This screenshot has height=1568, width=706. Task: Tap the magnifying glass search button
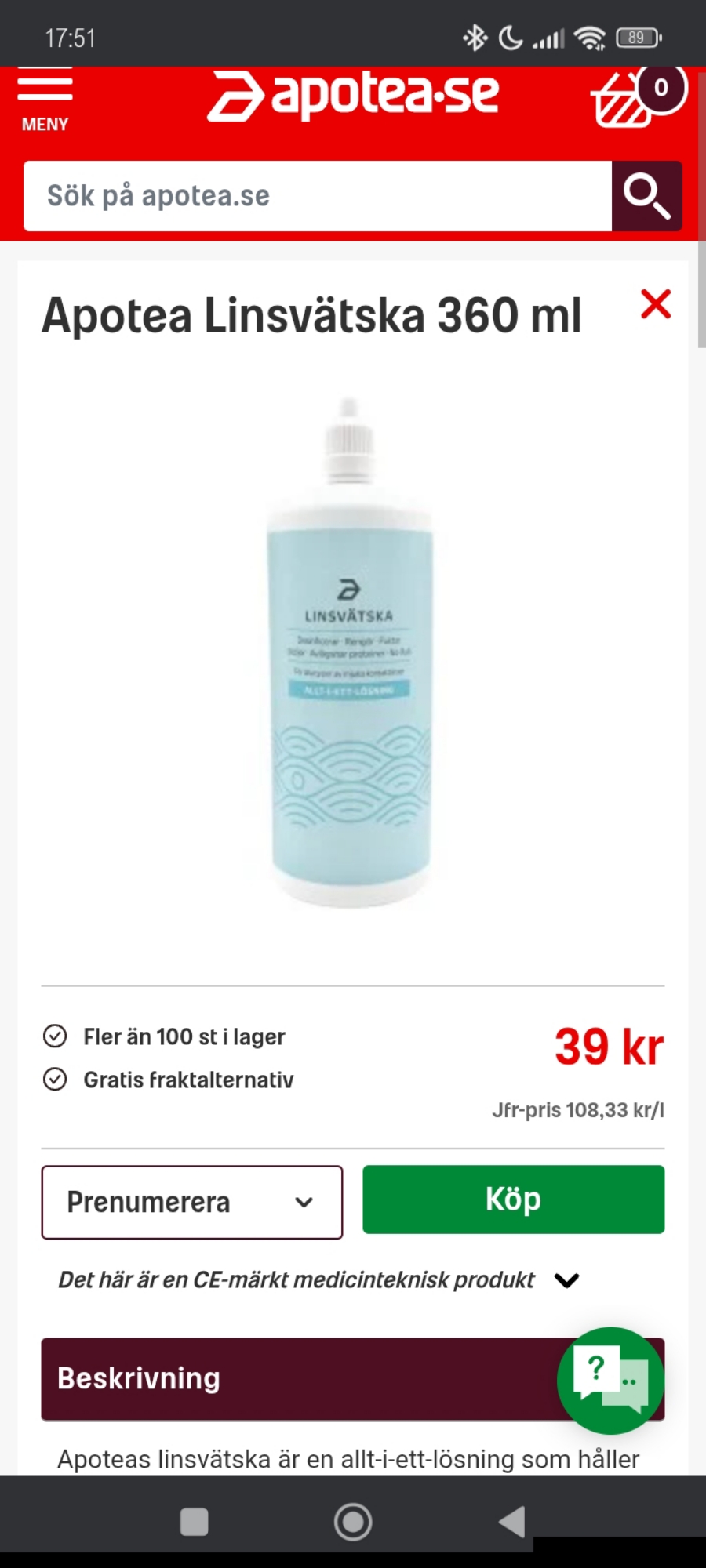point(646,196)
